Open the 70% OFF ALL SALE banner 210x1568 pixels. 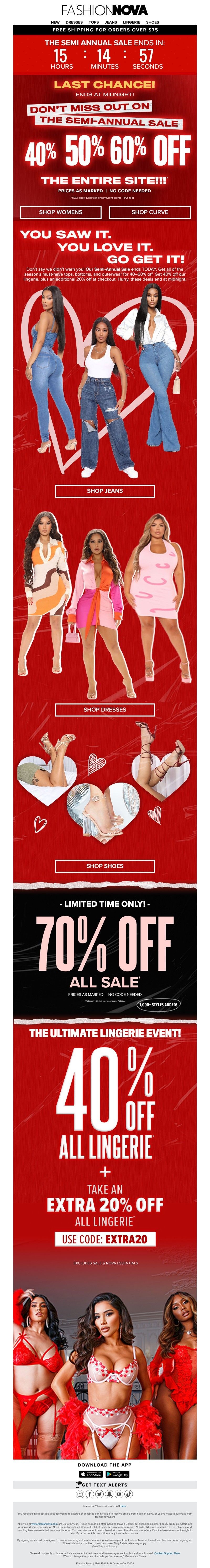pos(104,949)
